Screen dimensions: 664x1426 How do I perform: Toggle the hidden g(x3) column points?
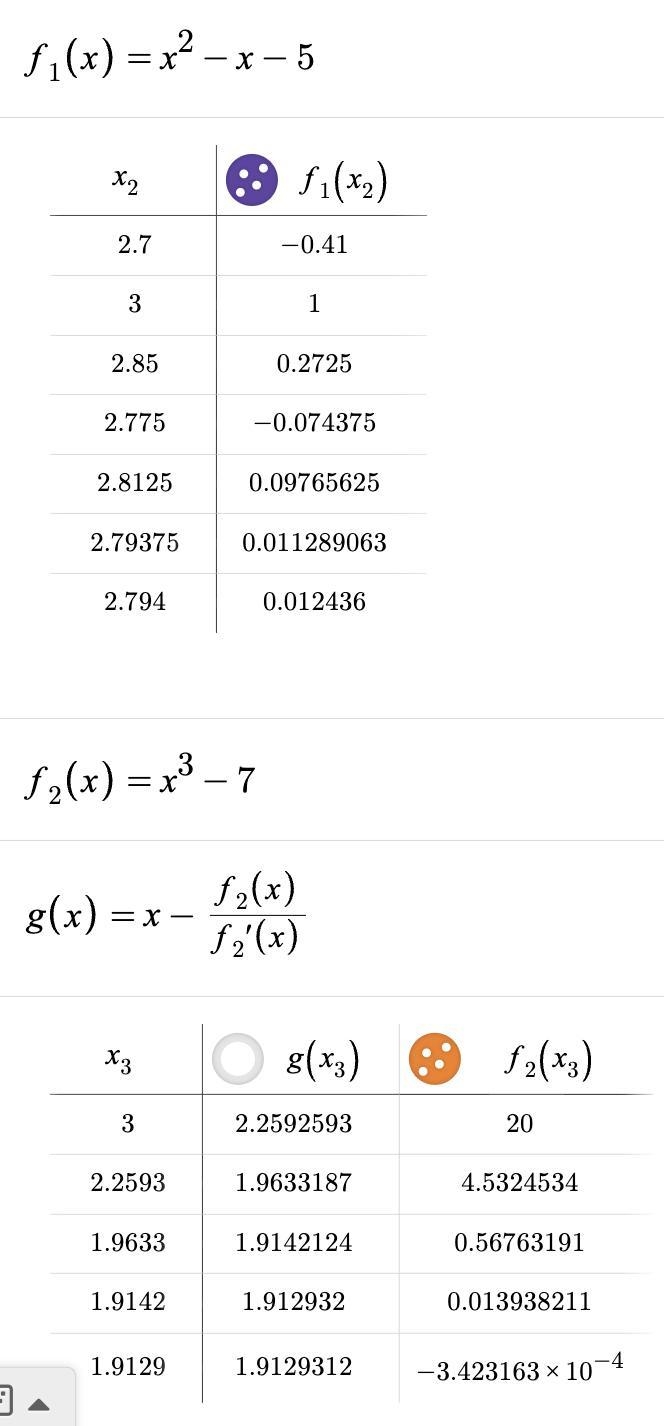tap(238, 1059)
